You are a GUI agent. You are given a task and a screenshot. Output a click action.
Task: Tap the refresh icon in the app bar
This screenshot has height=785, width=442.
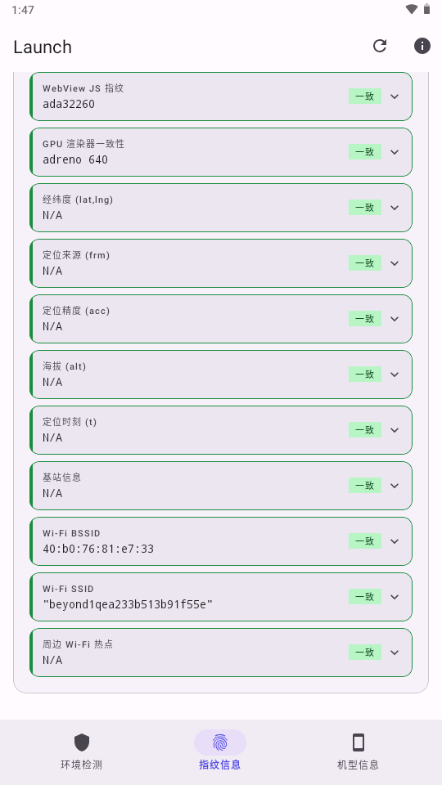click(379, 46)
